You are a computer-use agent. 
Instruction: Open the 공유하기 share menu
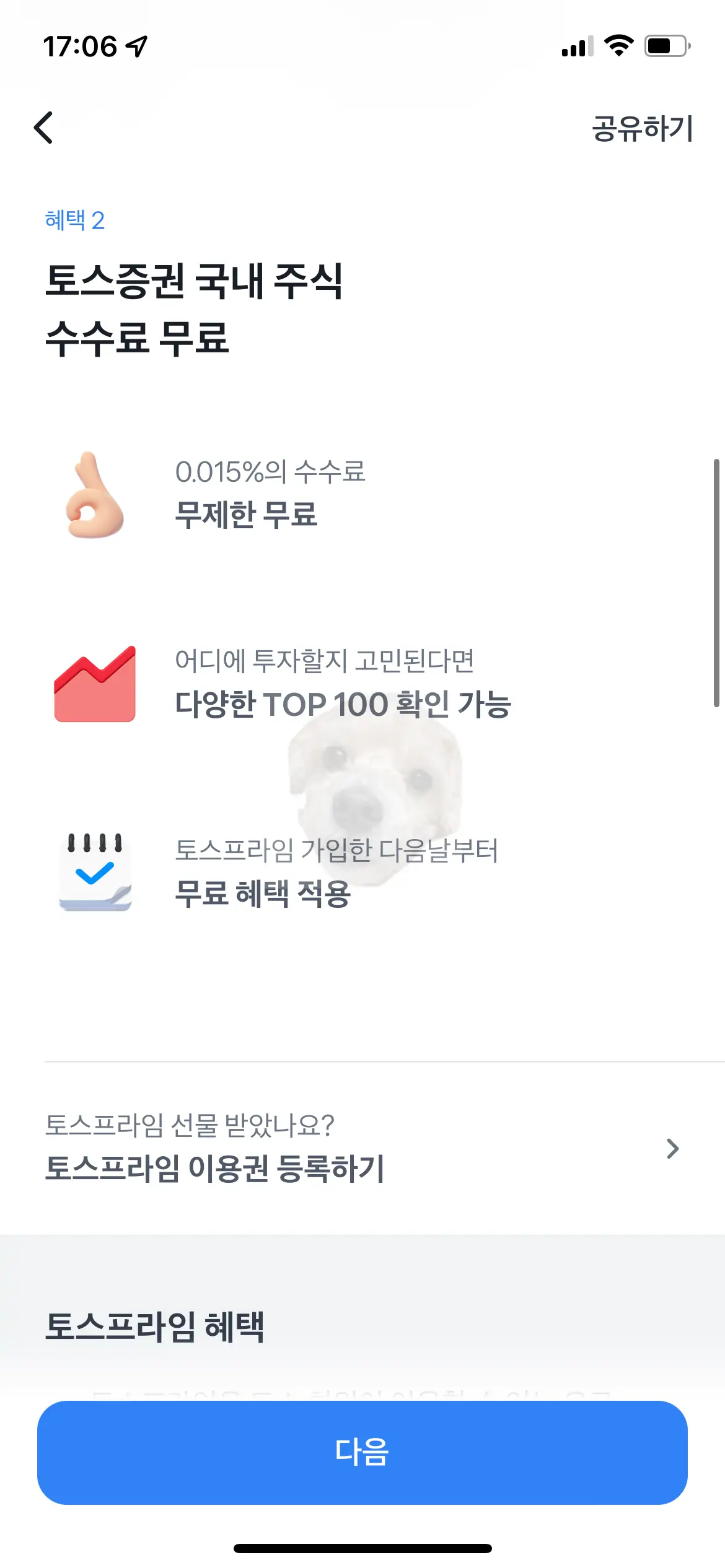(641, 128)
